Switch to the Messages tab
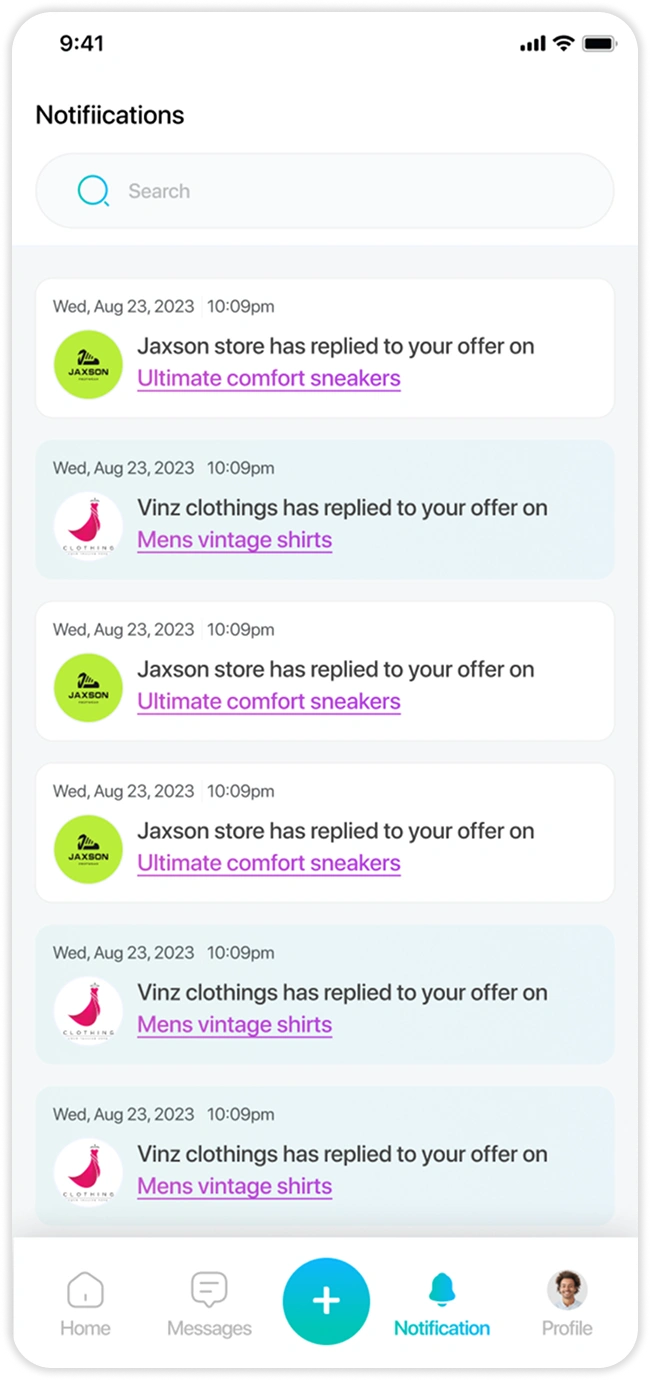The image size is (650, 1380). [x=209, y=1304]
